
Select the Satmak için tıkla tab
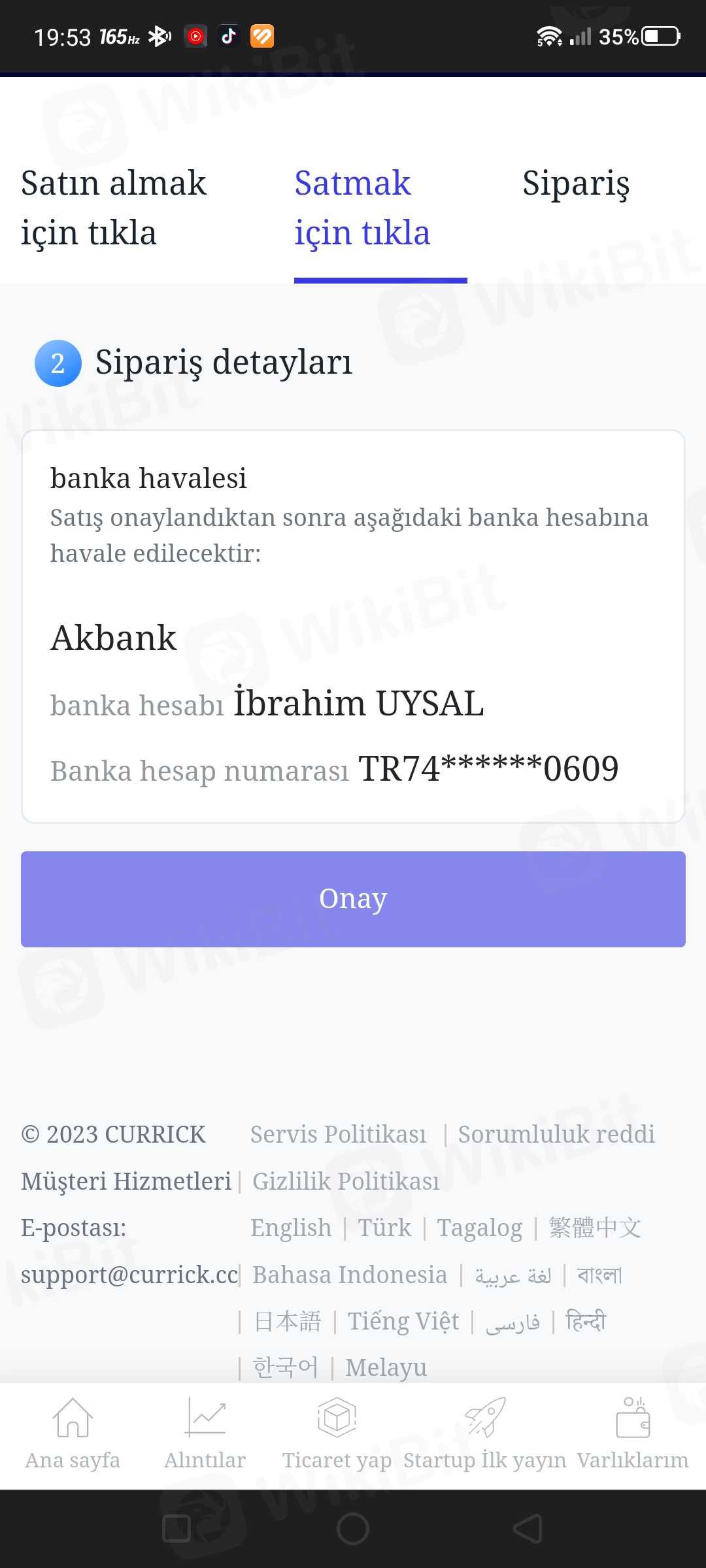click(x=362, y=207)
